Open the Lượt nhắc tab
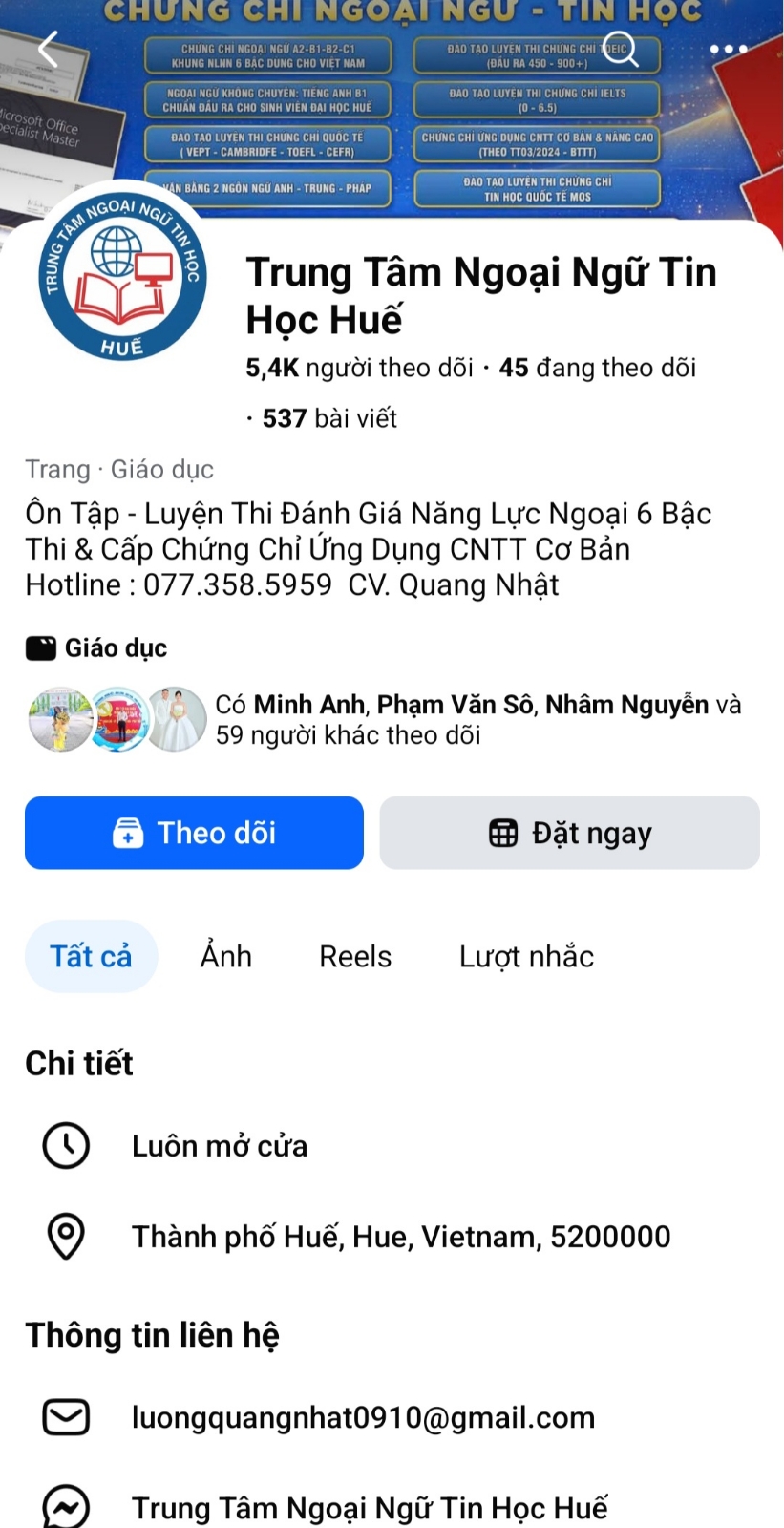 526,956
